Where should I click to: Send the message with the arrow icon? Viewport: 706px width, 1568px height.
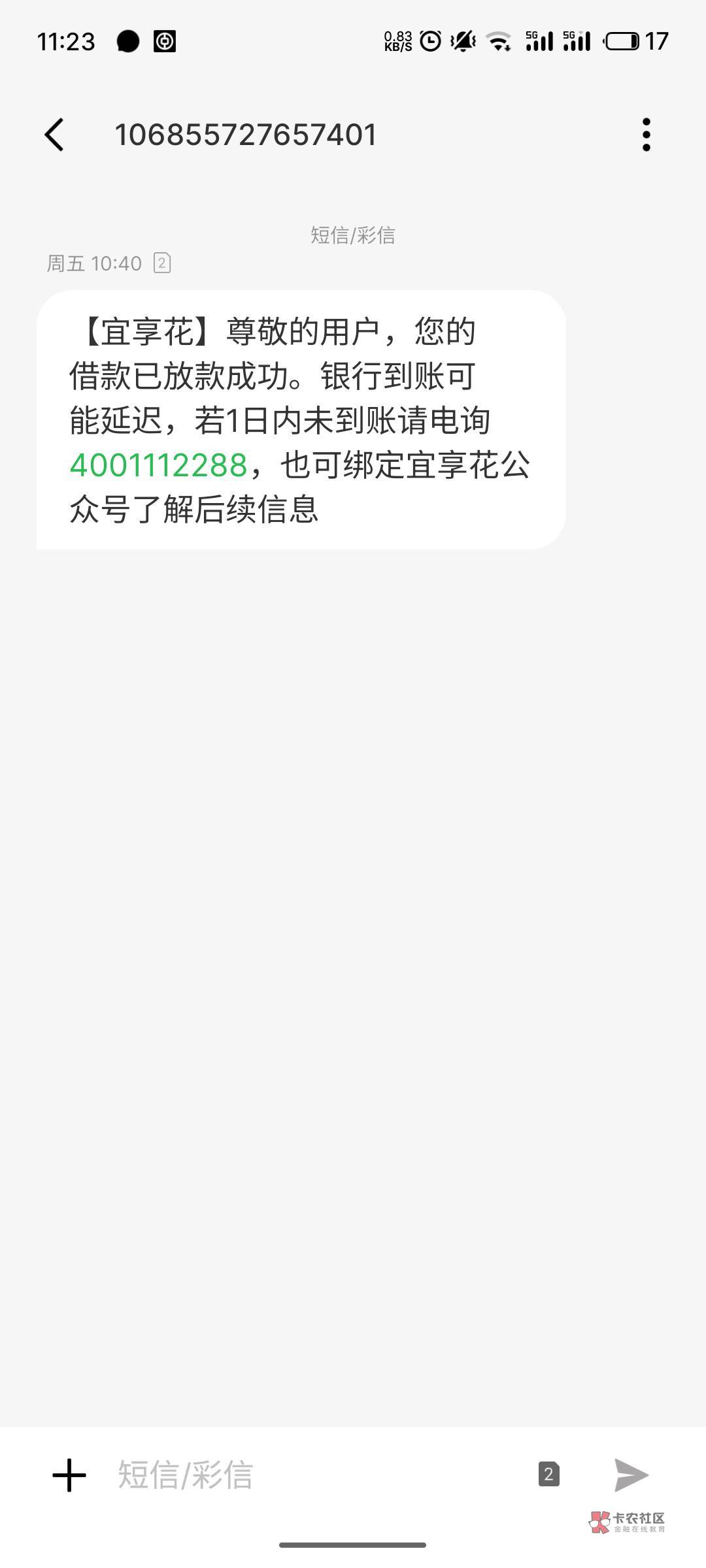click(x=631, y=1475)
